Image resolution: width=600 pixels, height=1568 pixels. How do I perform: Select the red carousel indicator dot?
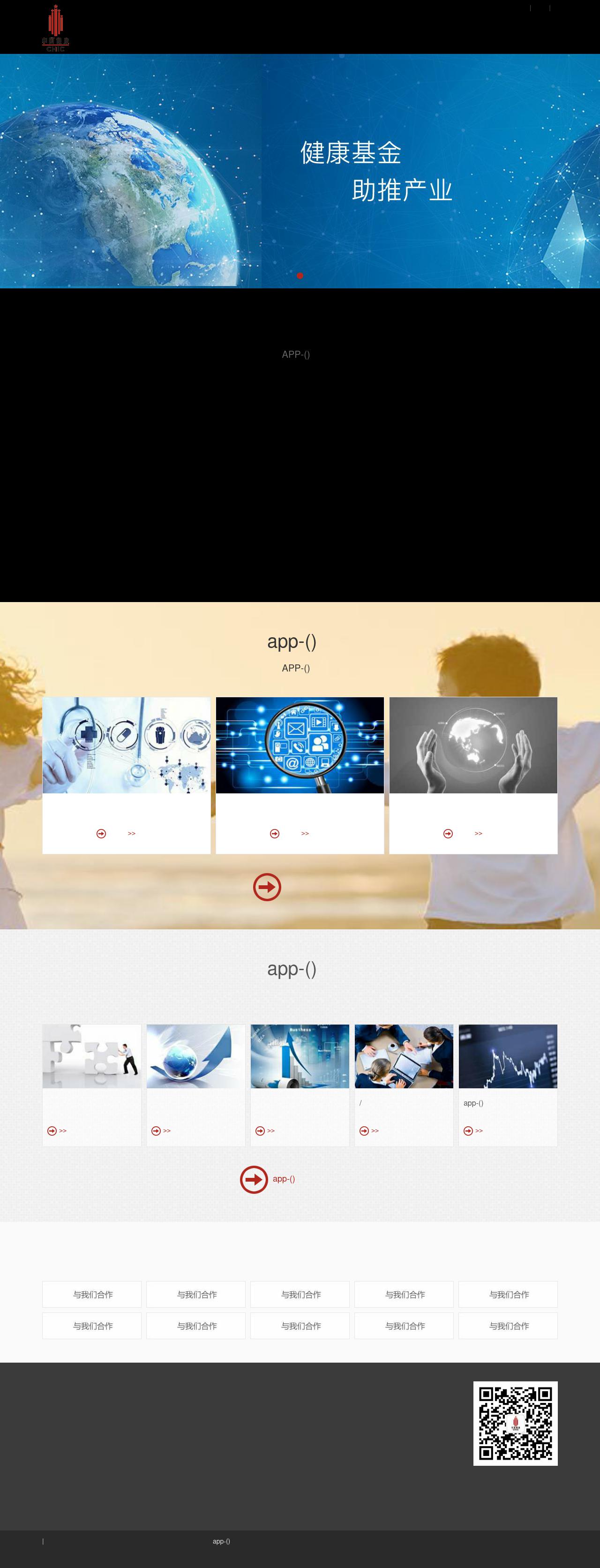(300, 276)
